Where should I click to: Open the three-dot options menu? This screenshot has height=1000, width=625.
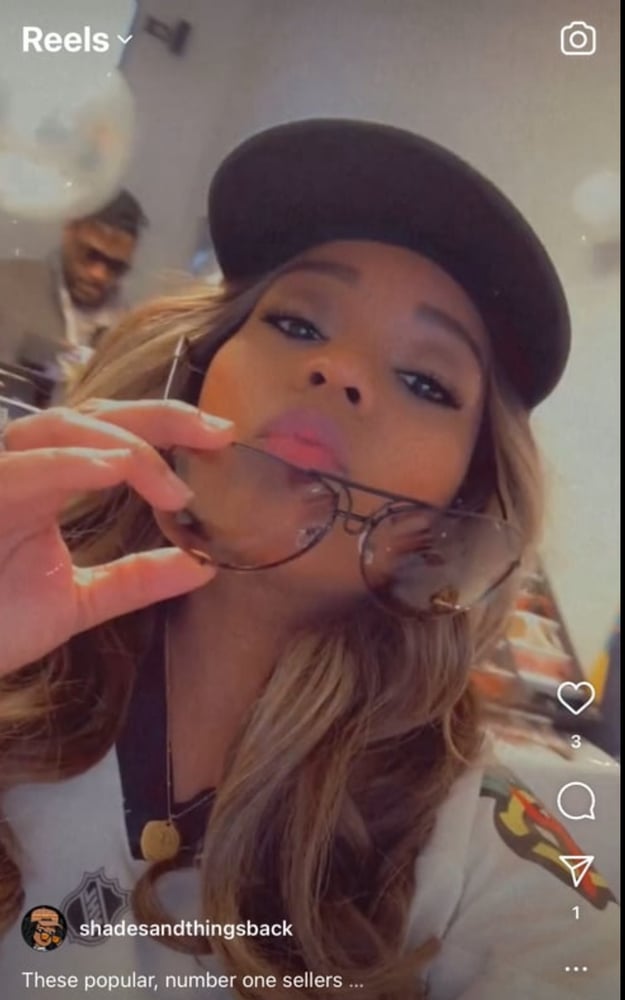576,969
